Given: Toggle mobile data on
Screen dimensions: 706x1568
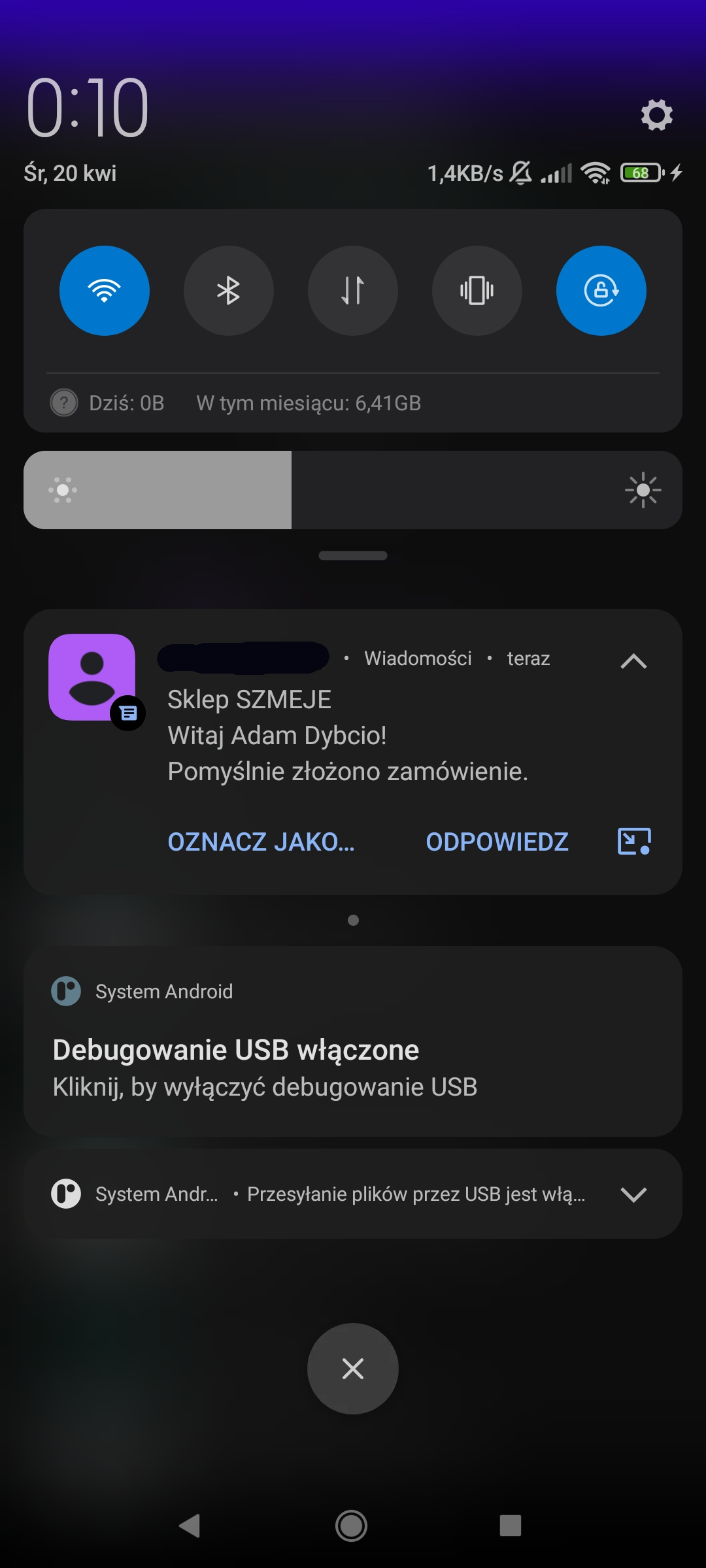Looking at the screenshot, I should (353, 291).
